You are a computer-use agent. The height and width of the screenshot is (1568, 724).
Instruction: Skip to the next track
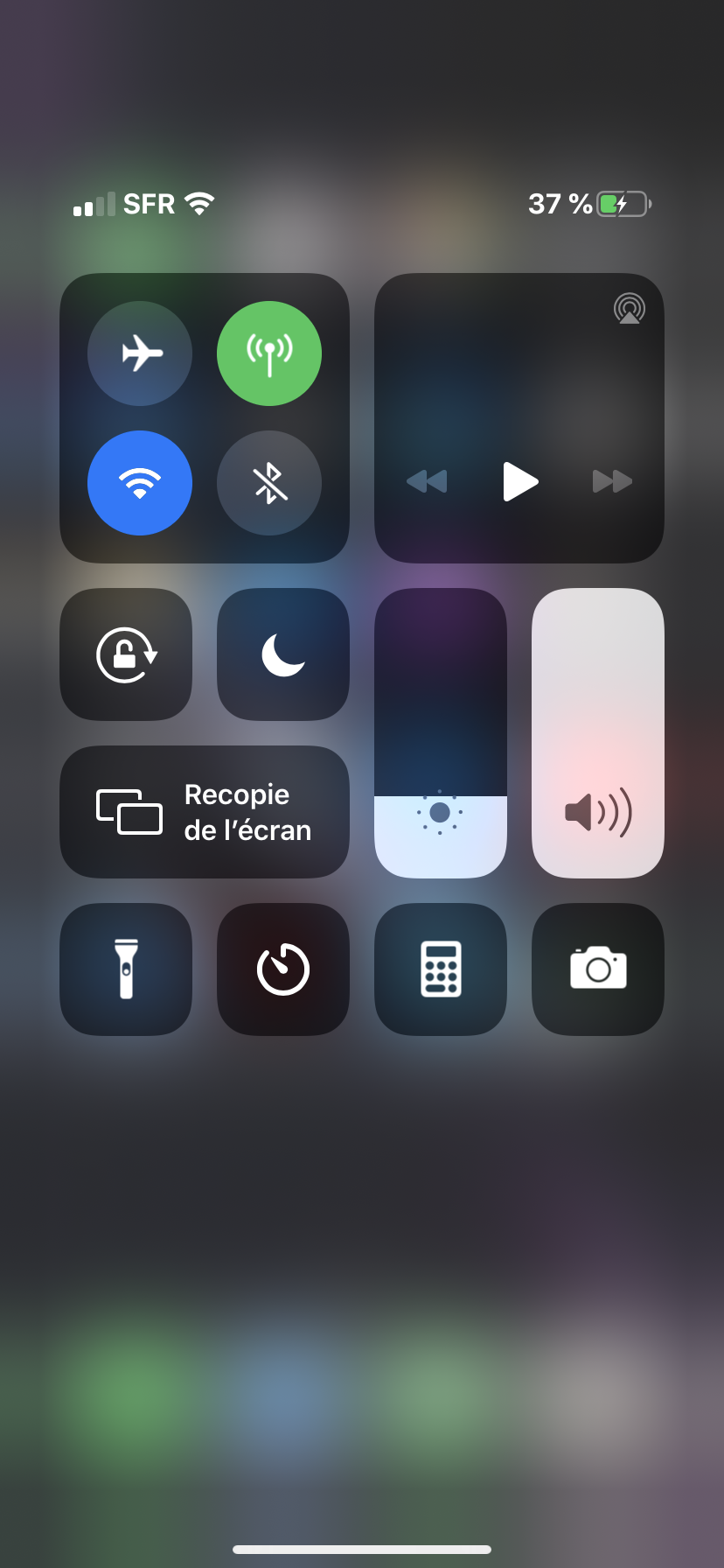pos(612,481)
